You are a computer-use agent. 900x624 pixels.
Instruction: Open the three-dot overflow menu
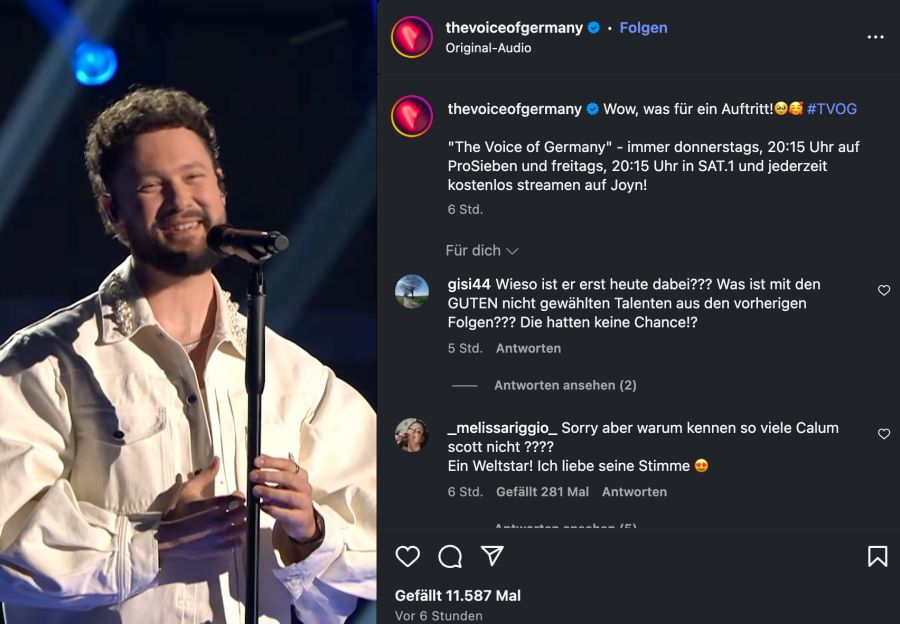tap(875, 37)
